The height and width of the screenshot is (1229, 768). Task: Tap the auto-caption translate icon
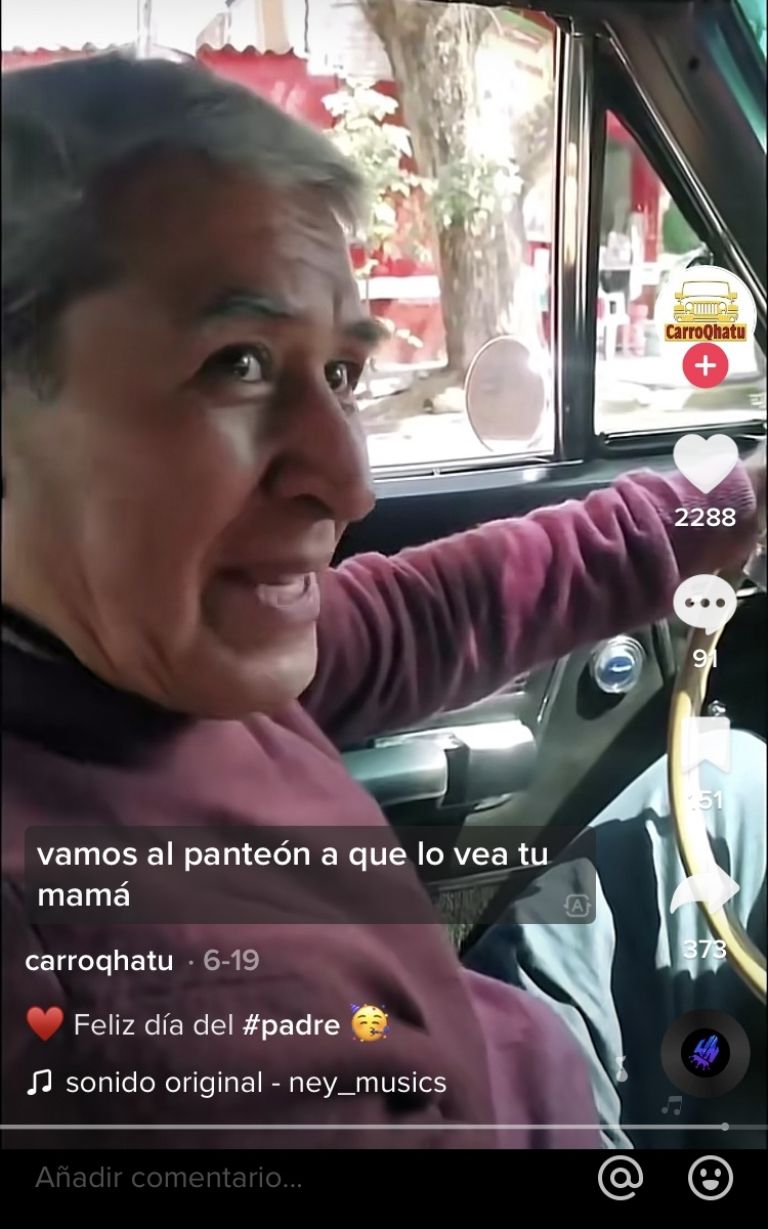pyautogui.click(x=576, y=905)
